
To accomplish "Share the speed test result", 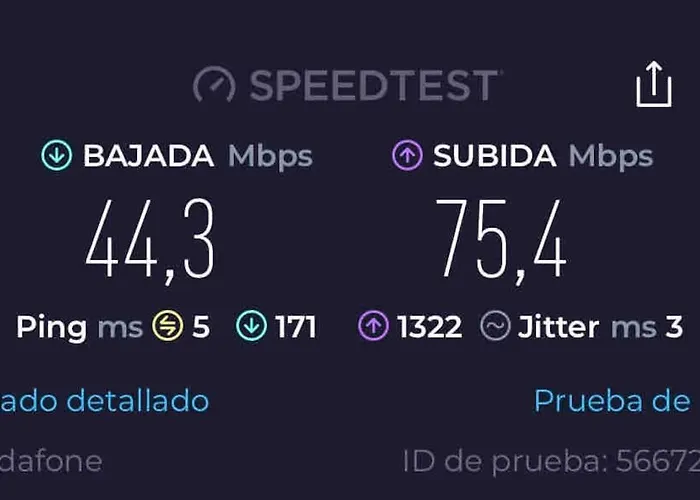I will (654, 84).
